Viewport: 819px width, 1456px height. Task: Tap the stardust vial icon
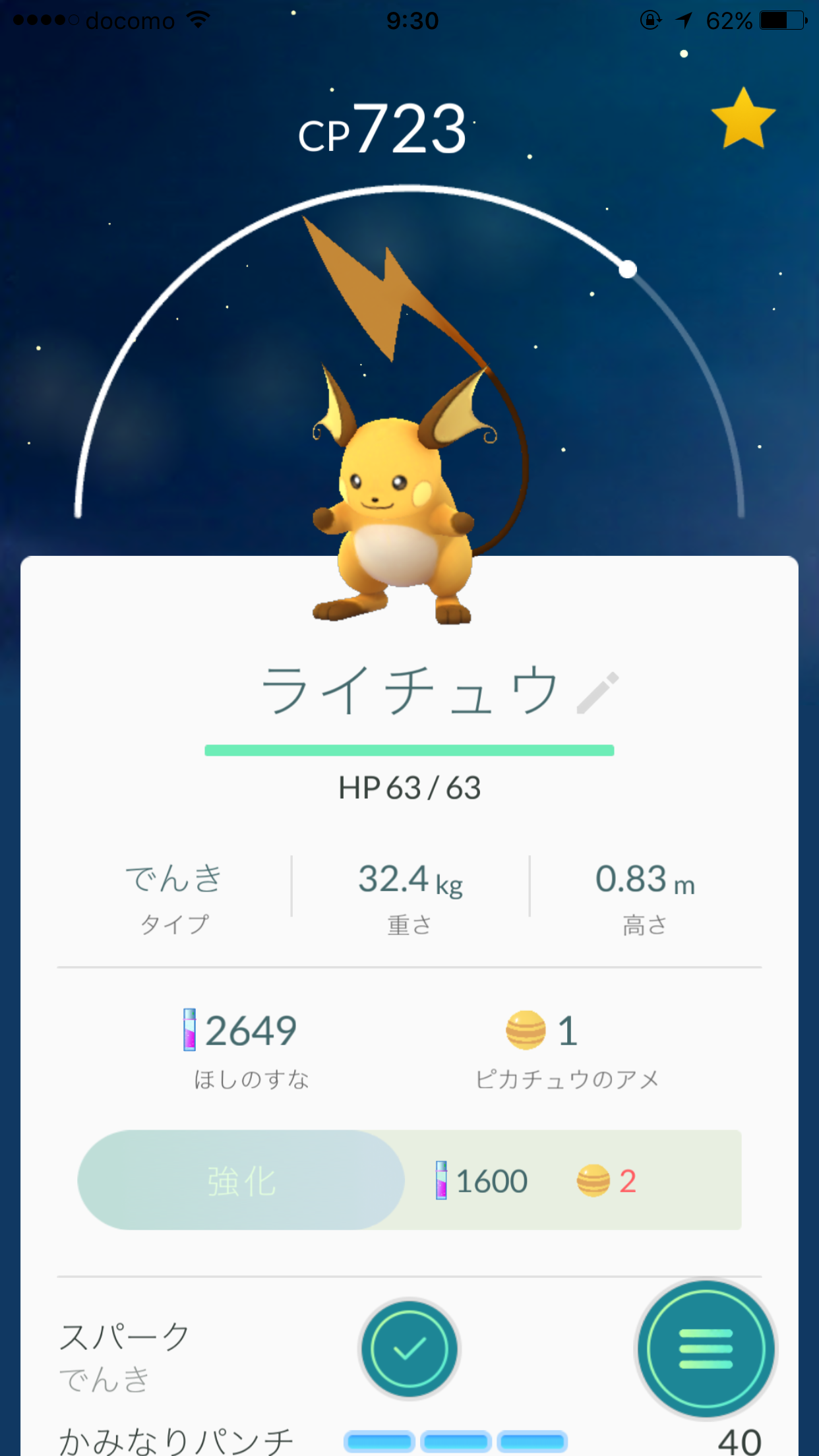pos(190,1031)
